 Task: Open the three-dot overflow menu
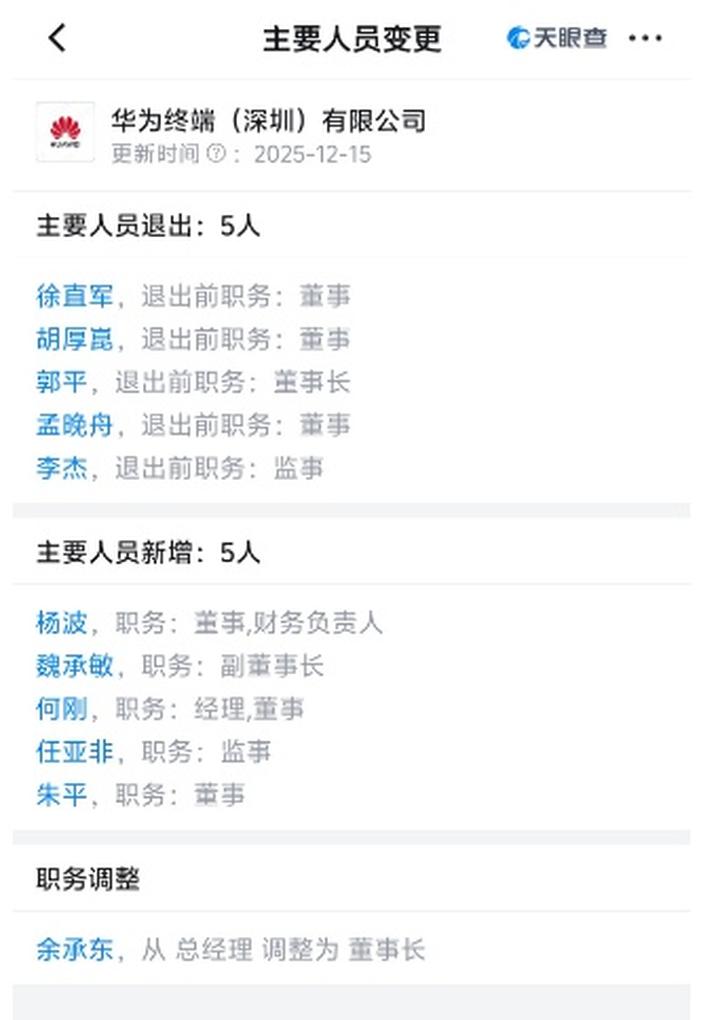click(x=645, y=38)
